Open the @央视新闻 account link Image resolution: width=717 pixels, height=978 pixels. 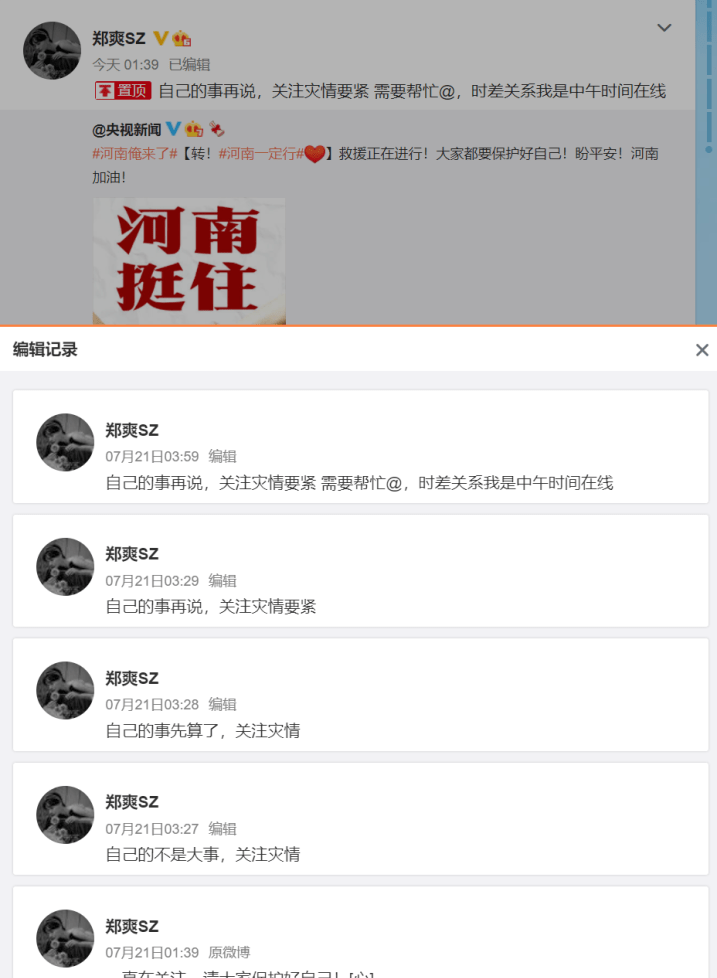(x=127, y=129)
